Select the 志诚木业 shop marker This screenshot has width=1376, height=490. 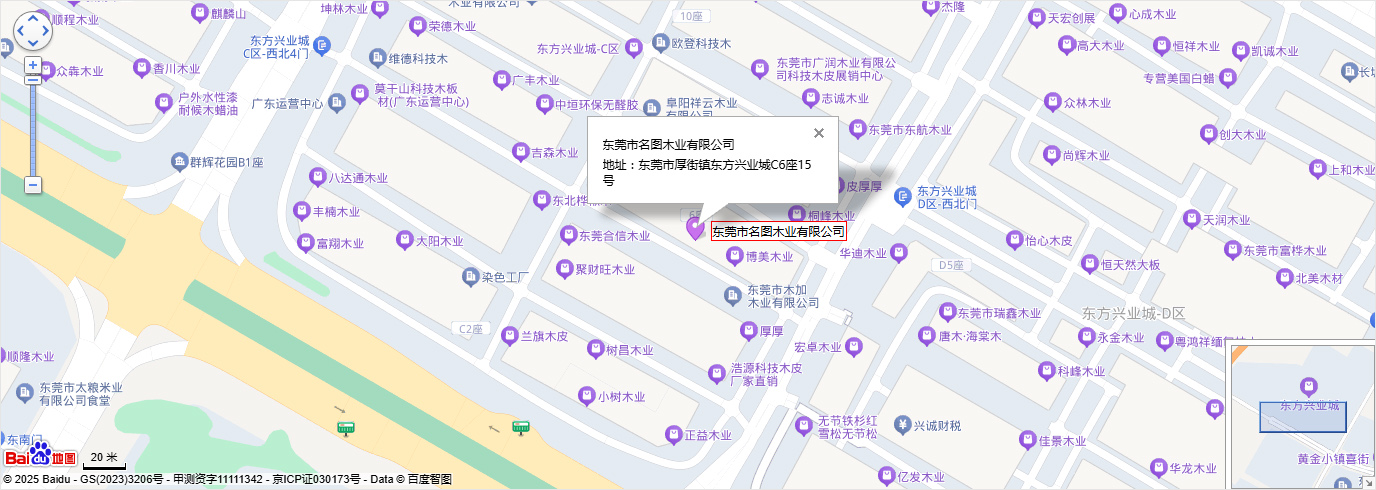coord(810,98)
